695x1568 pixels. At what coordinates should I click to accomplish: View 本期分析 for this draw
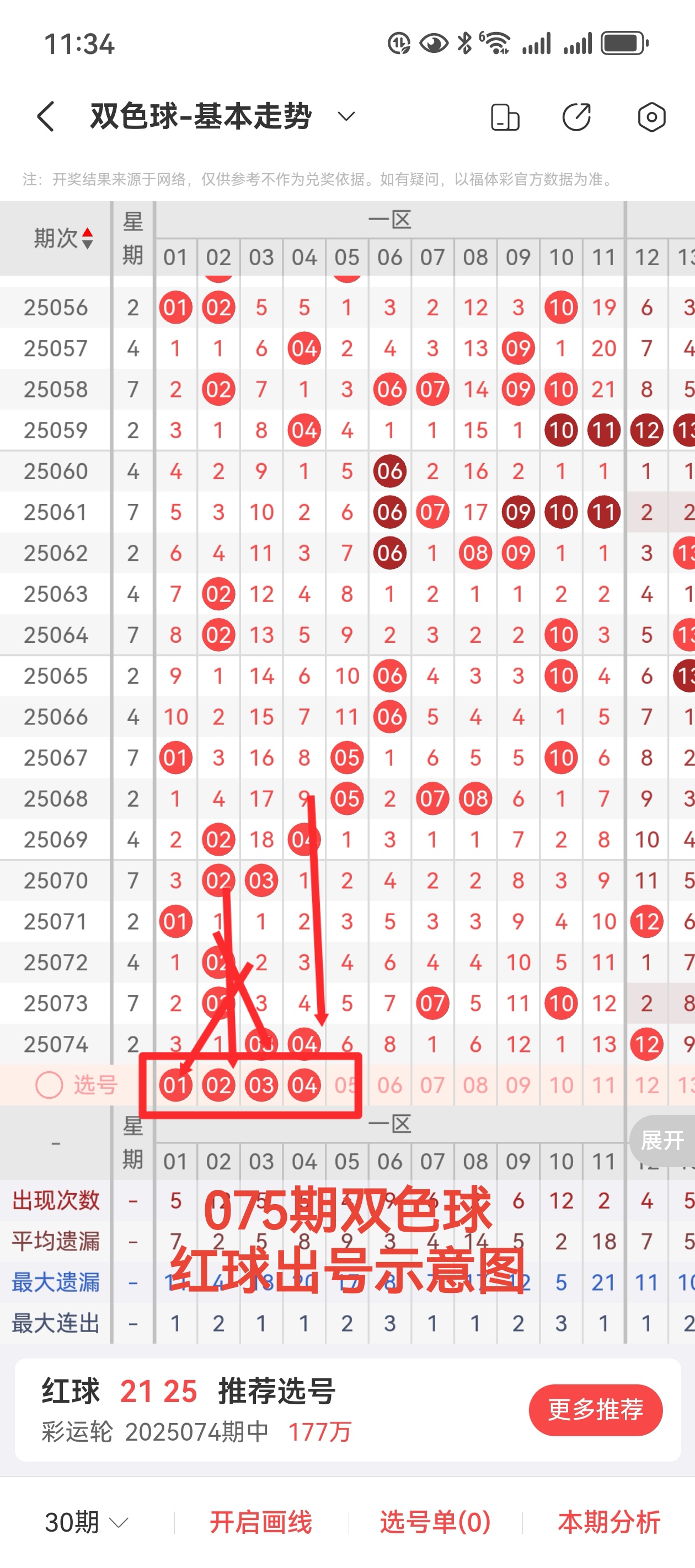click(608, 1522)
